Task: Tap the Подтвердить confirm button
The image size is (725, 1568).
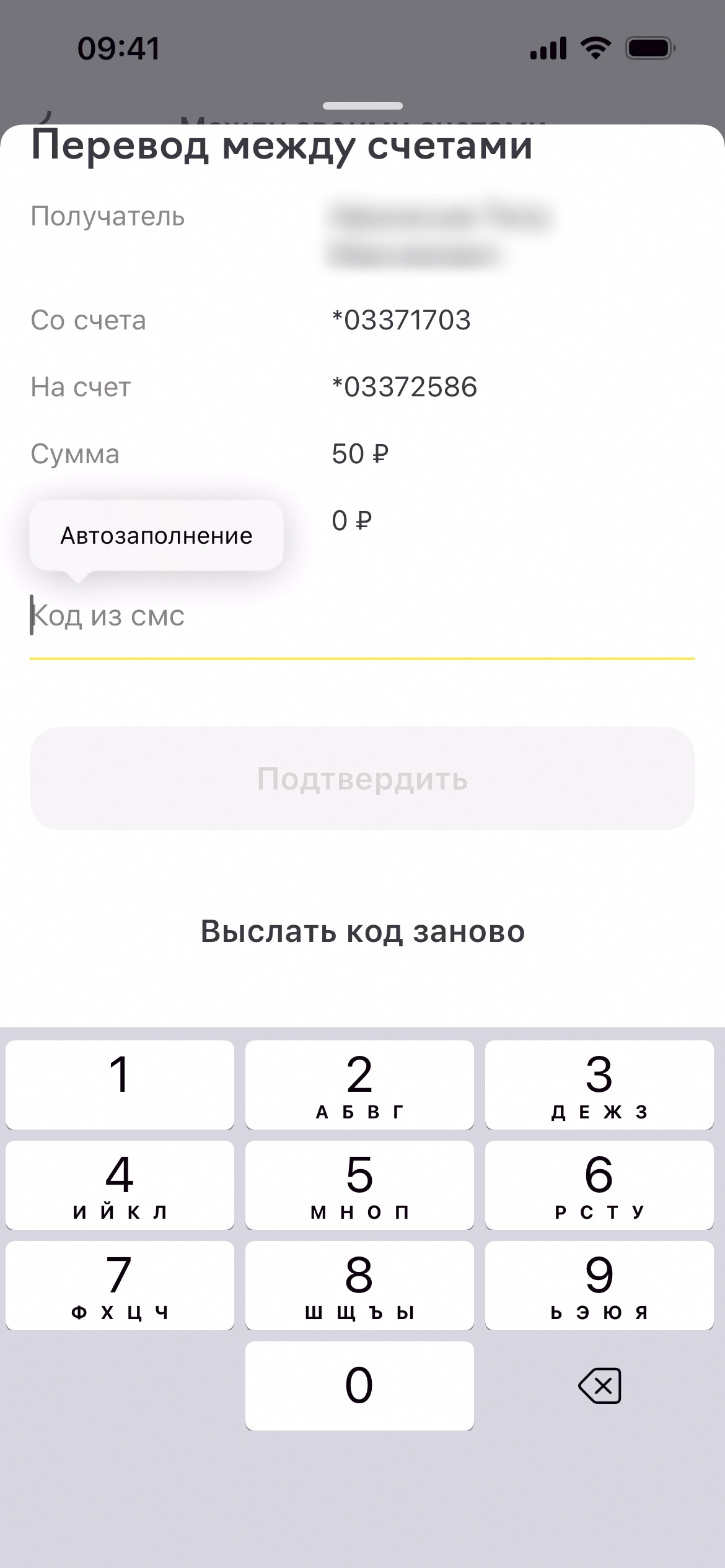Action: (362, 778)
